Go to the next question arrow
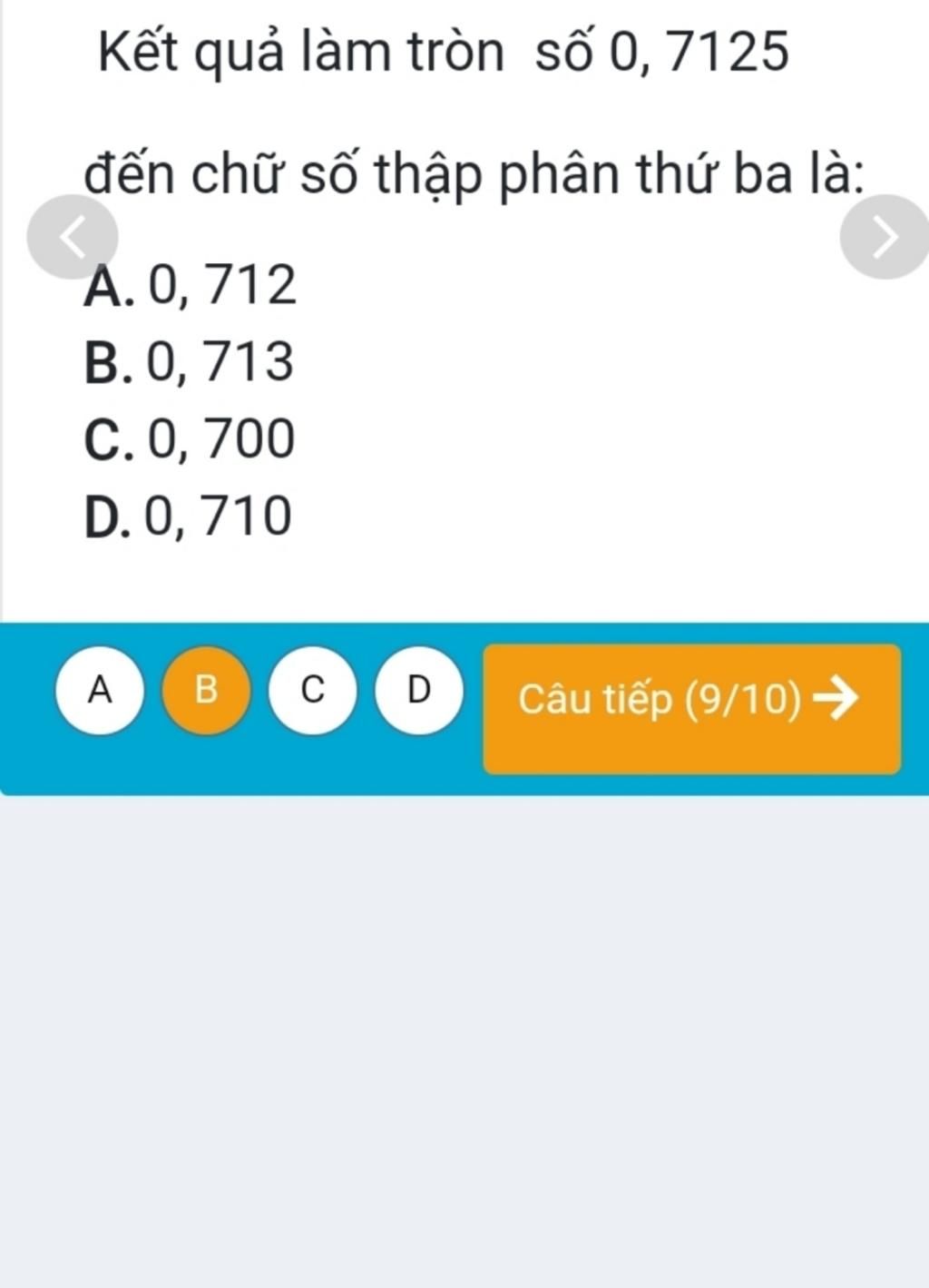 pos(884,237)
